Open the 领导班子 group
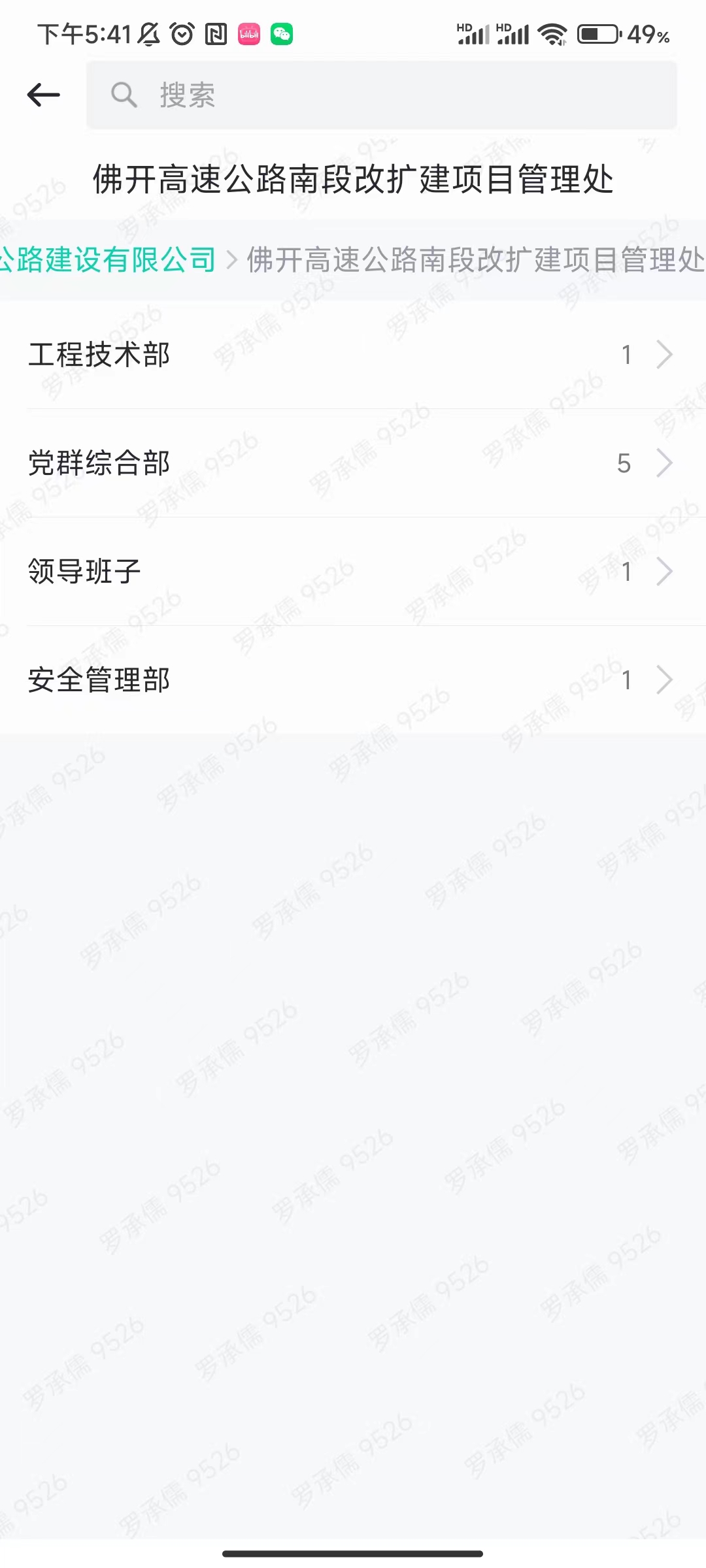The width and height of the screenshot is (706, 1568). [x=352, y=572]
